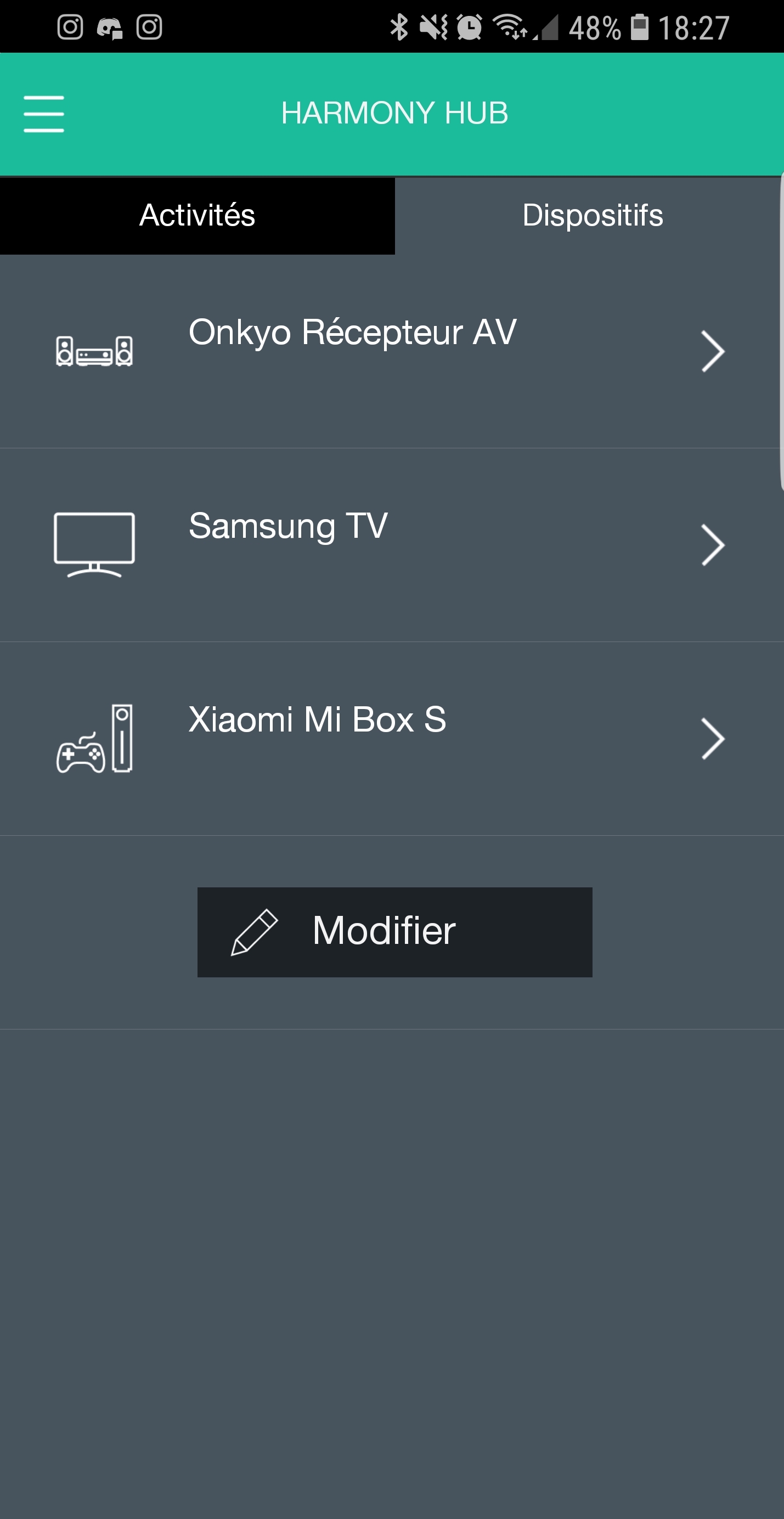
Task: Open the Xiaomi Mi Box S device
Action: tap(392, 738)
